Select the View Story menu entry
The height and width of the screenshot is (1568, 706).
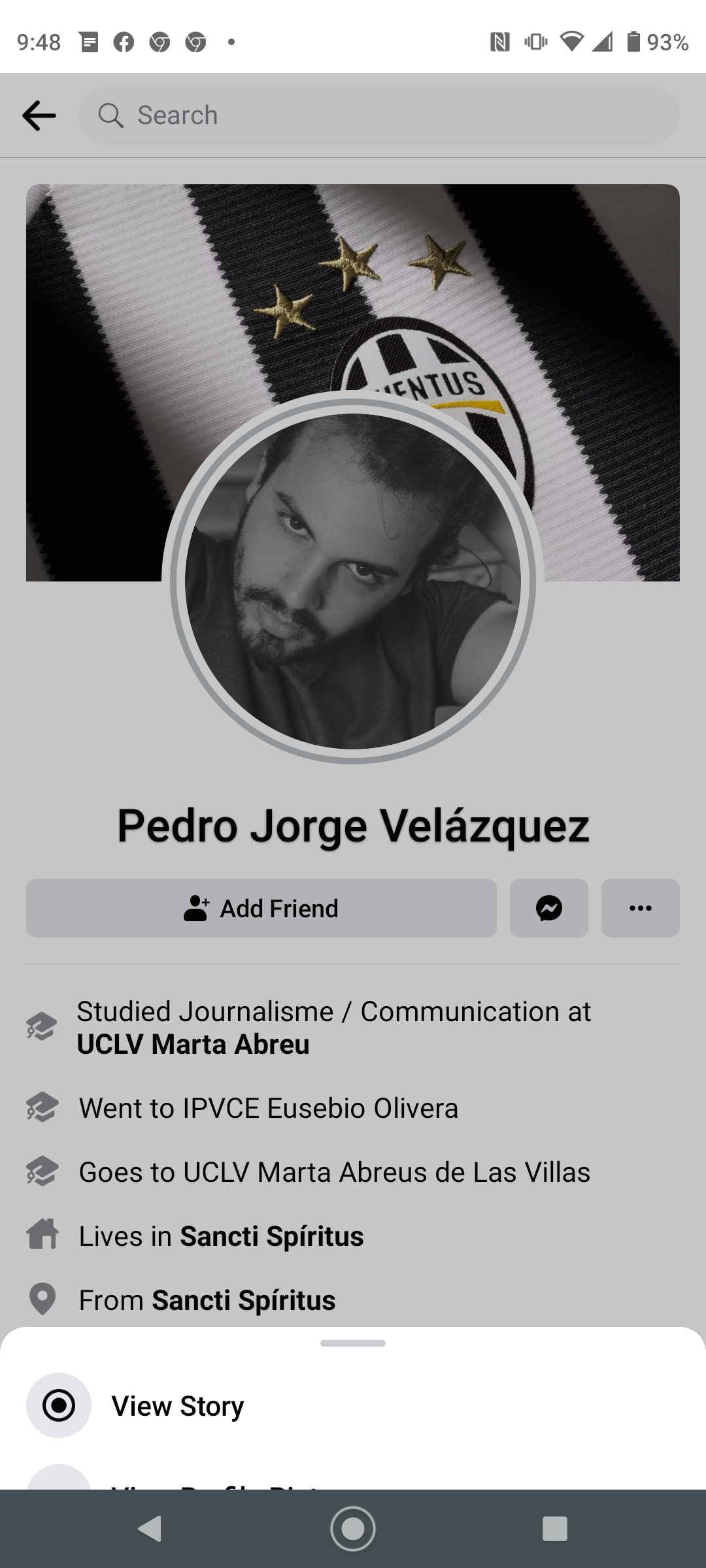[x=177, y=1406]
